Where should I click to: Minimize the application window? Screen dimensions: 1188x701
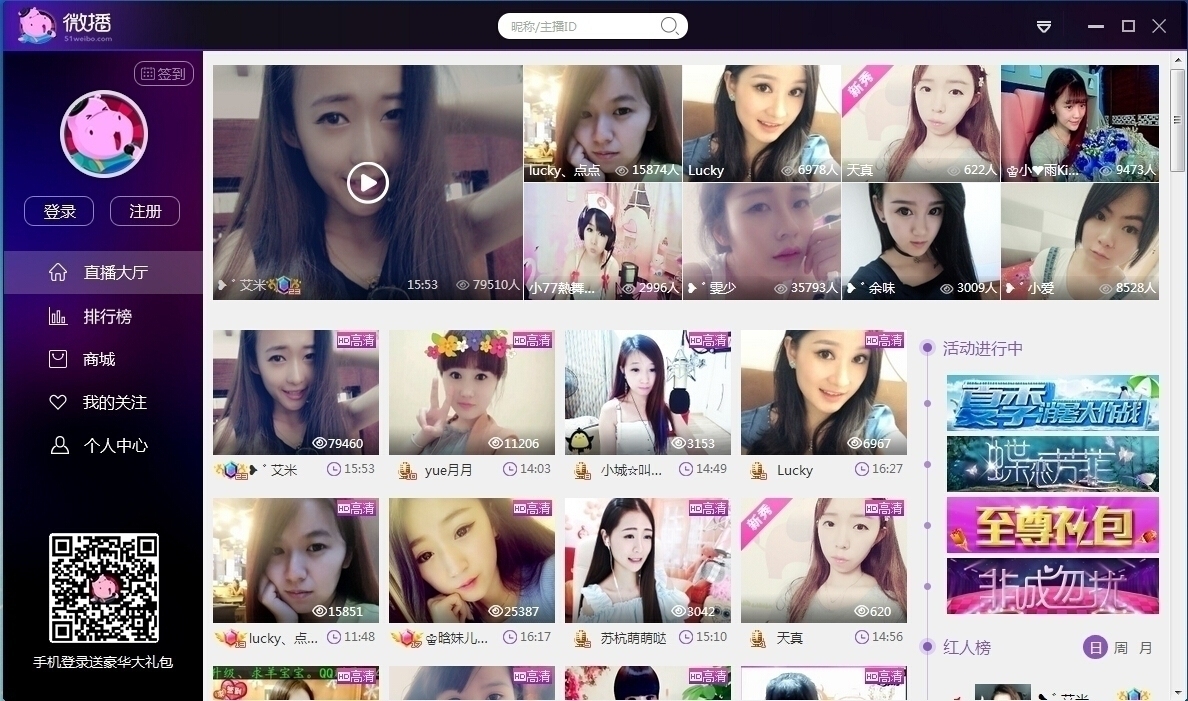click(1097, 26)
